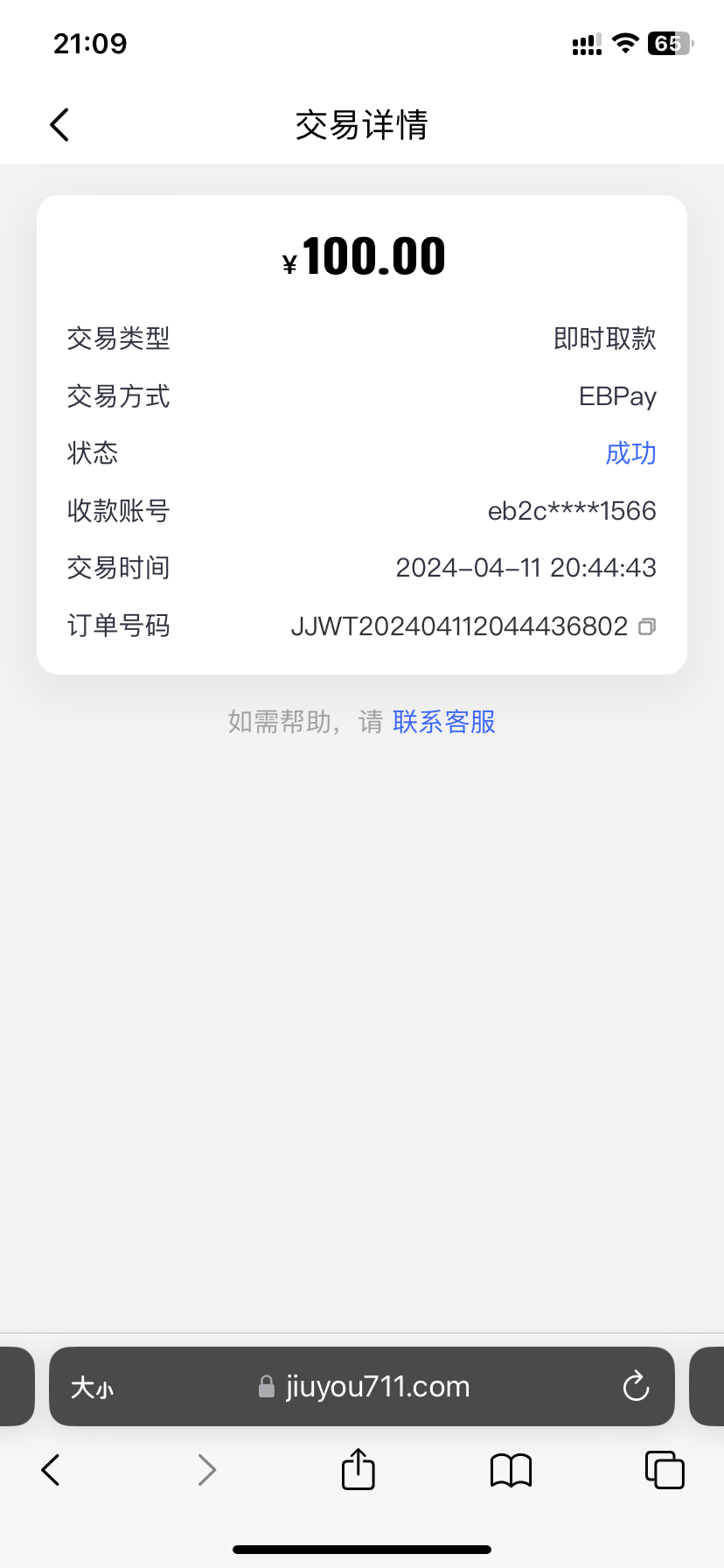This screenshot has width=724, height=1568.
Task: Tap the jiuyou711.com address field
Action: pos(376,1387)
